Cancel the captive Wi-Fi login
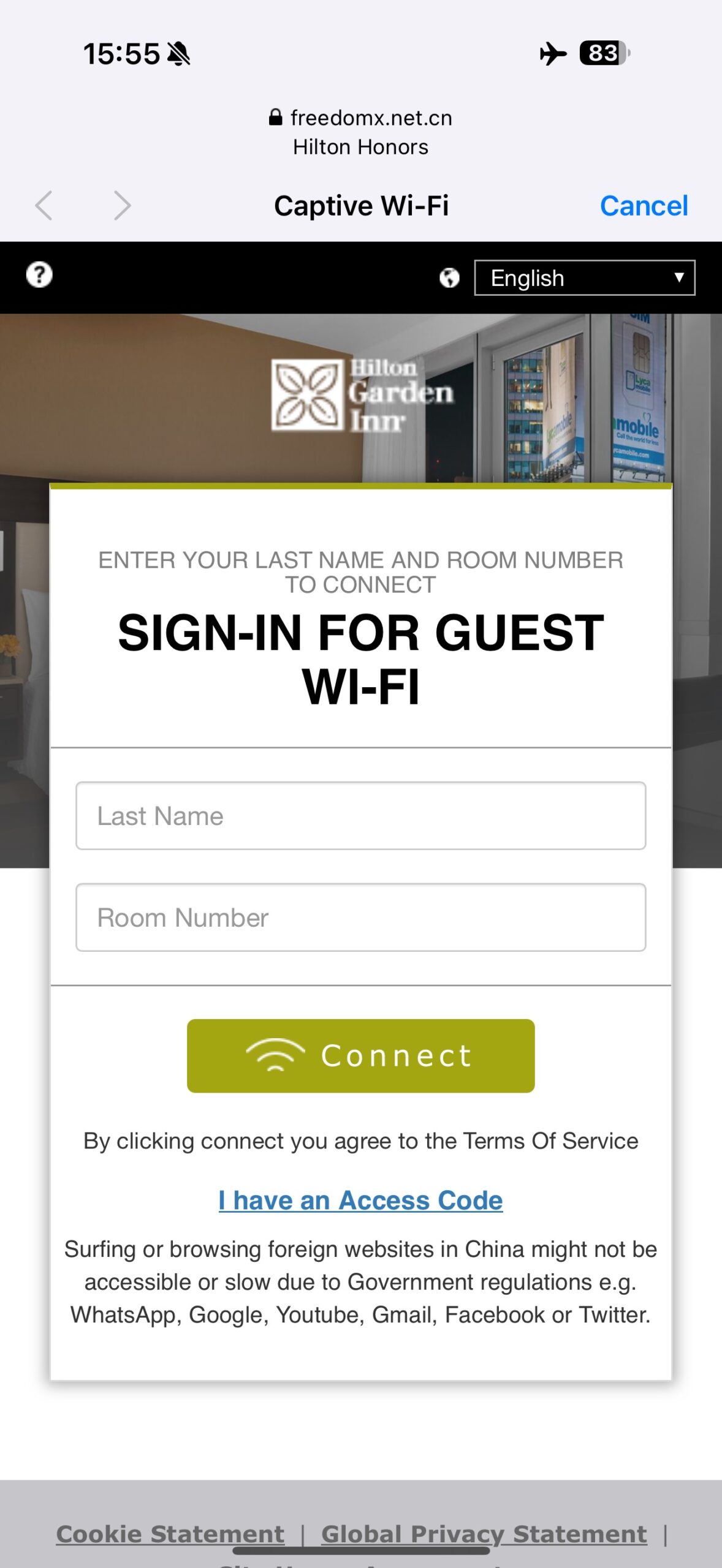This screenshot has height=1568, width=722. pos(644,206)
